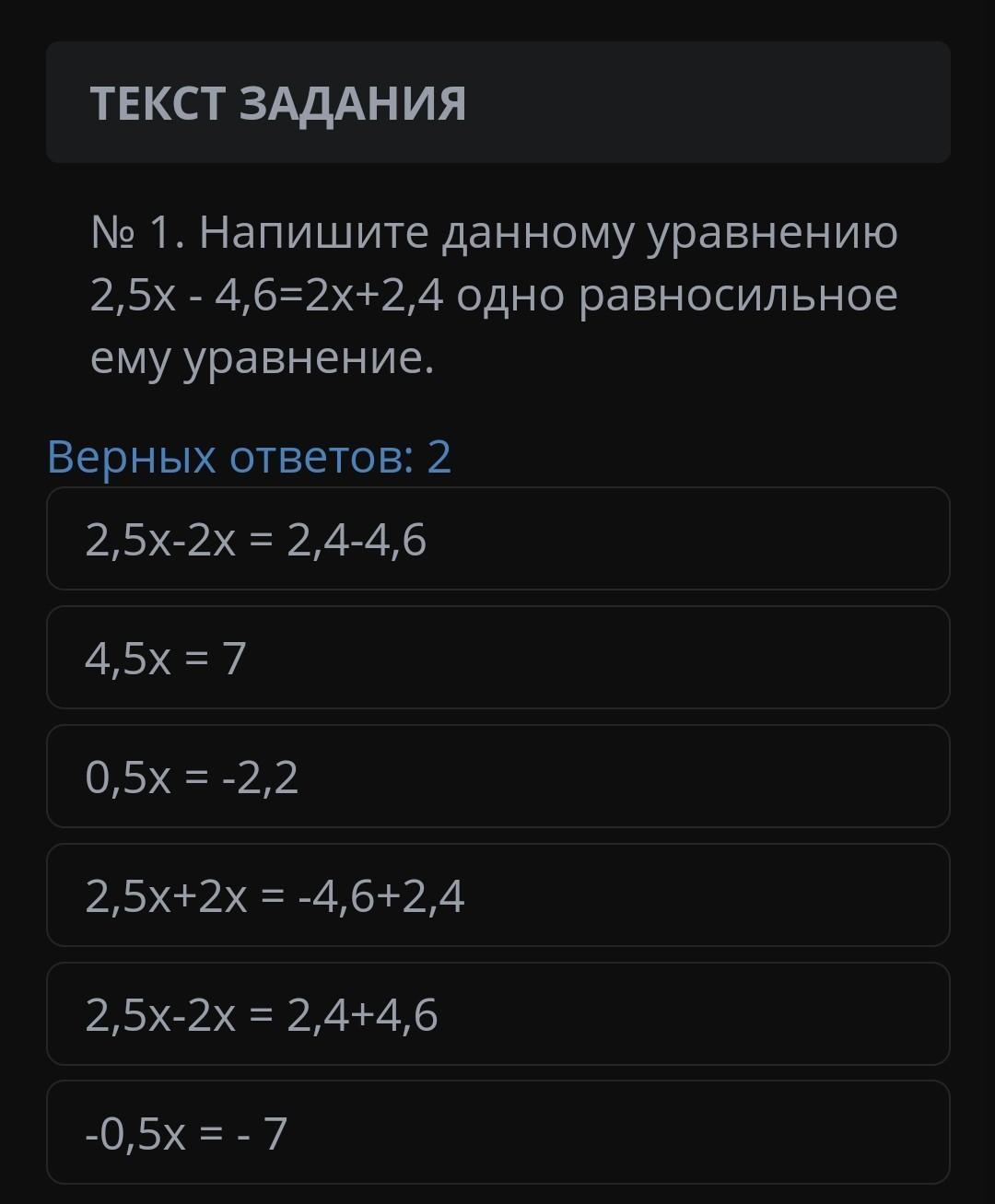The height and width of the screenshot is (1204, 995).
Task: Mark option 2,5x+2x = -4,6+2,4
Action: 497,895
